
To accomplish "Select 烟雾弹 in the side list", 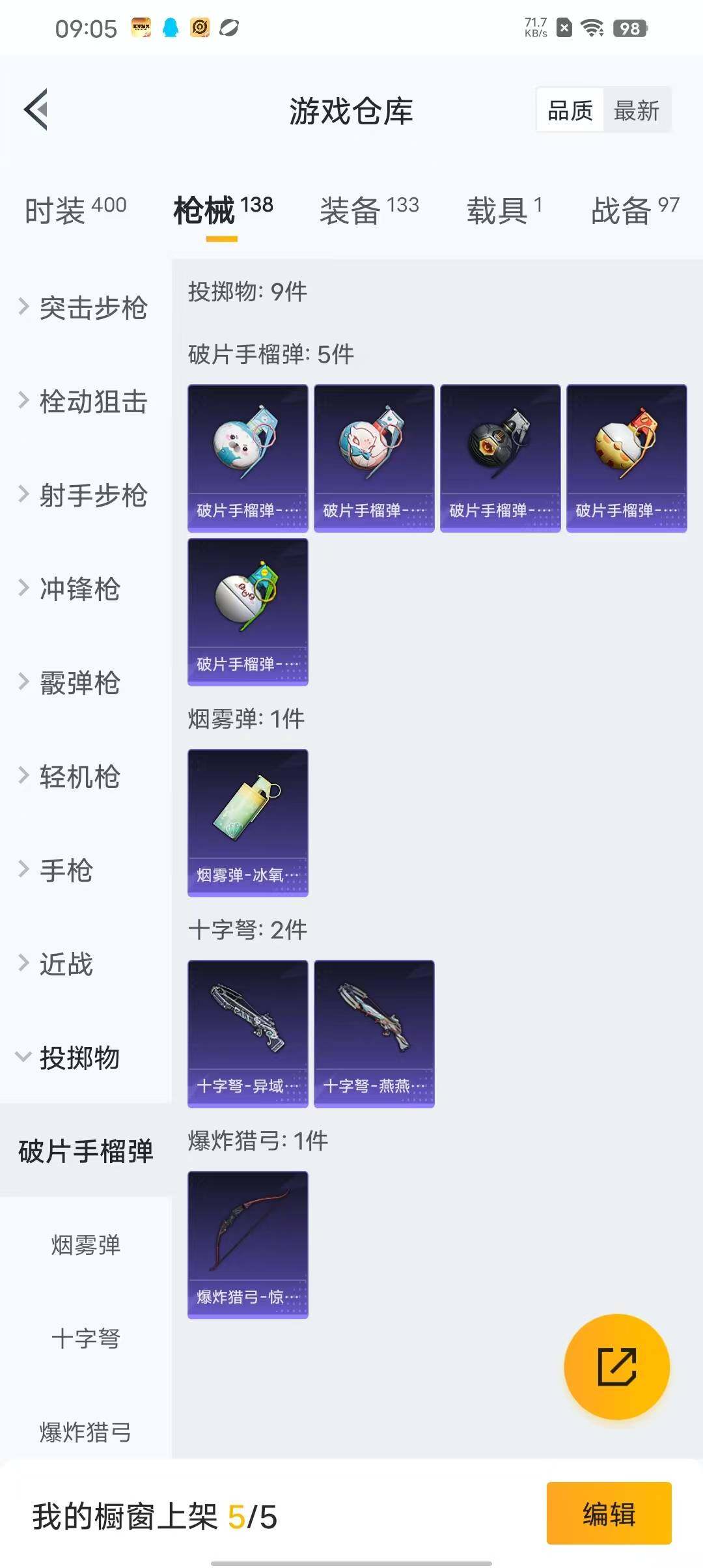I will 85,1244.
